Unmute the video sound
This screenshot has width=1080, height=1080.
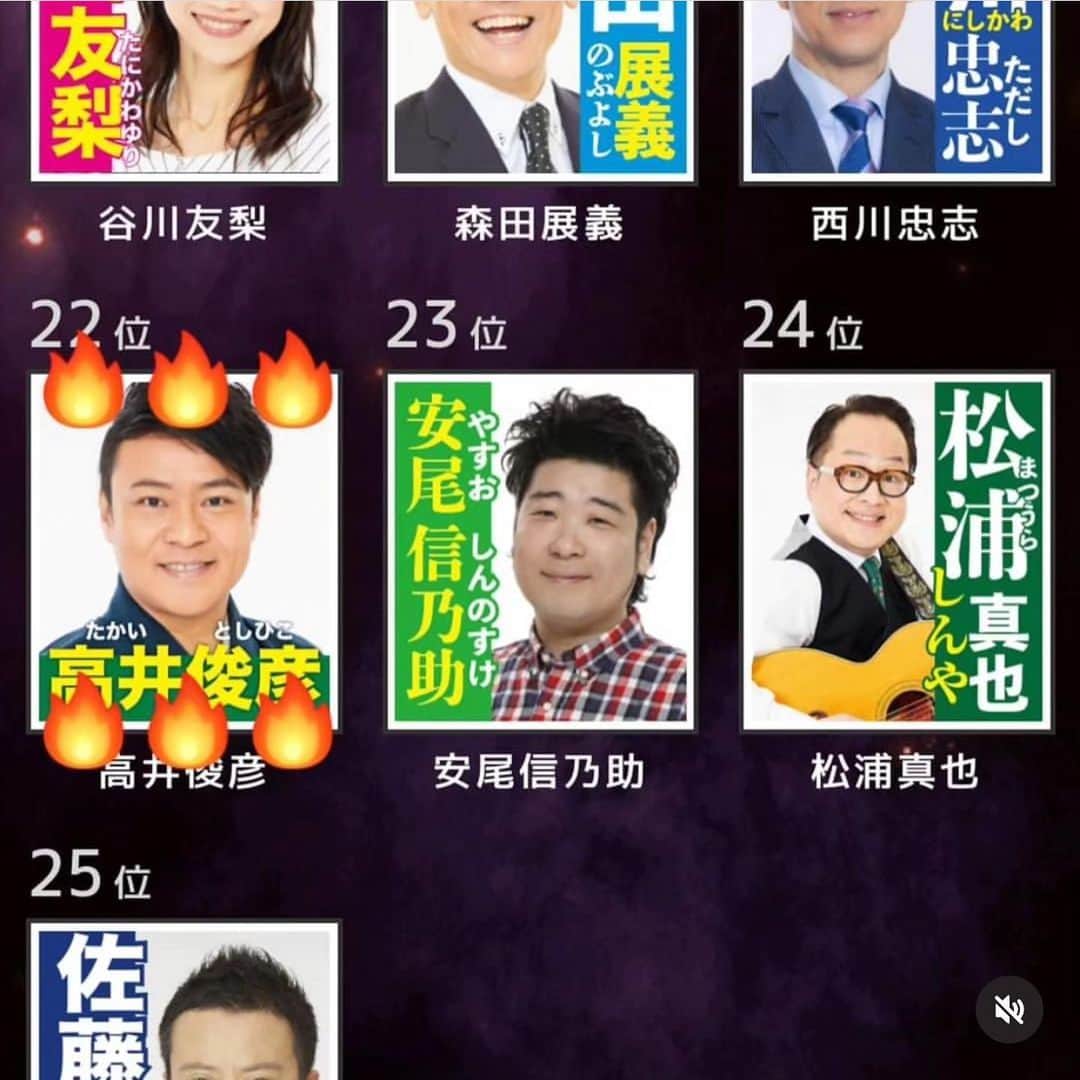[x=1009, y=1010]
